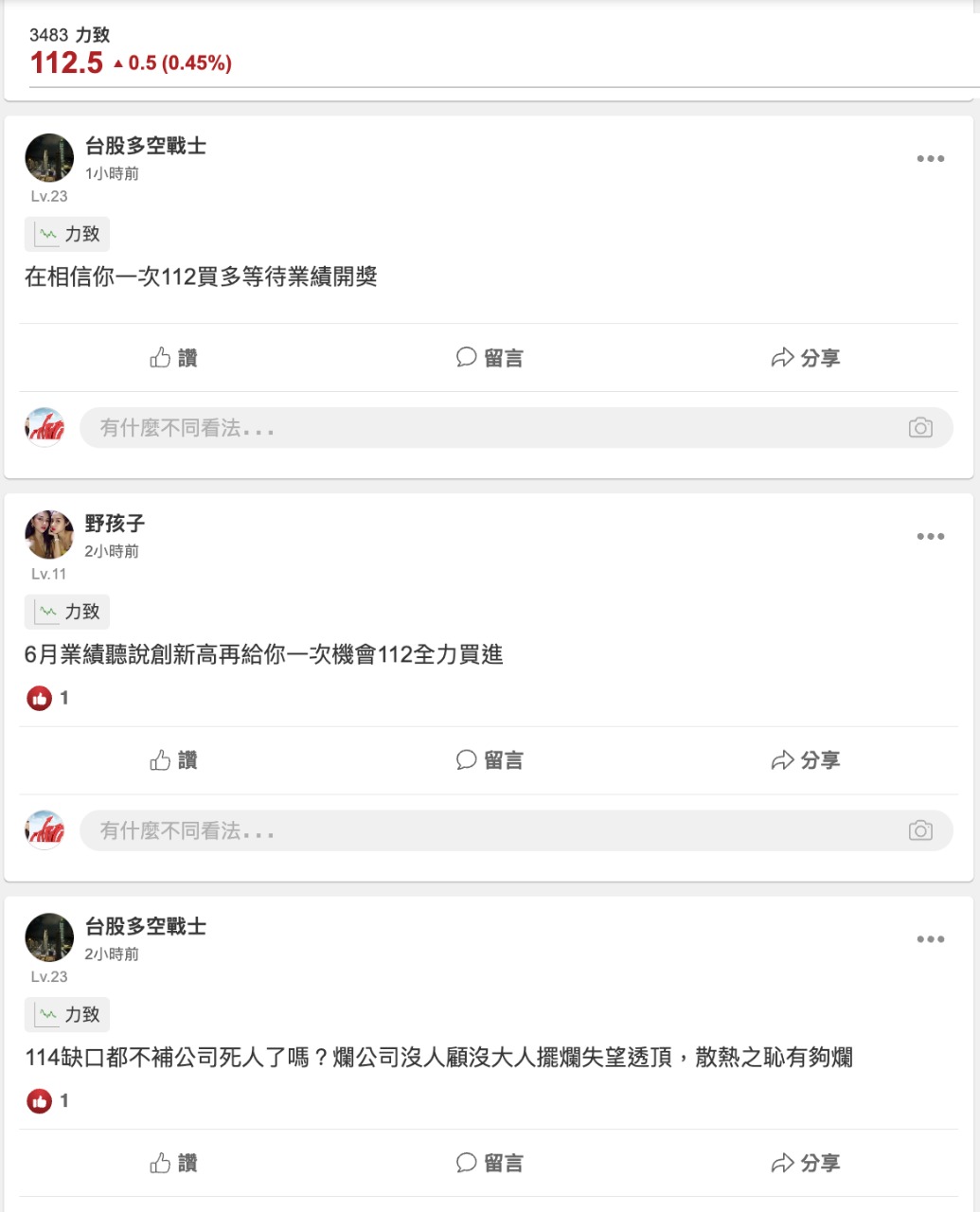The height and width of the screenshot is (1212, 980).
Task: Open overflow menu on the 114缺口 post
Action: point(930,939)
